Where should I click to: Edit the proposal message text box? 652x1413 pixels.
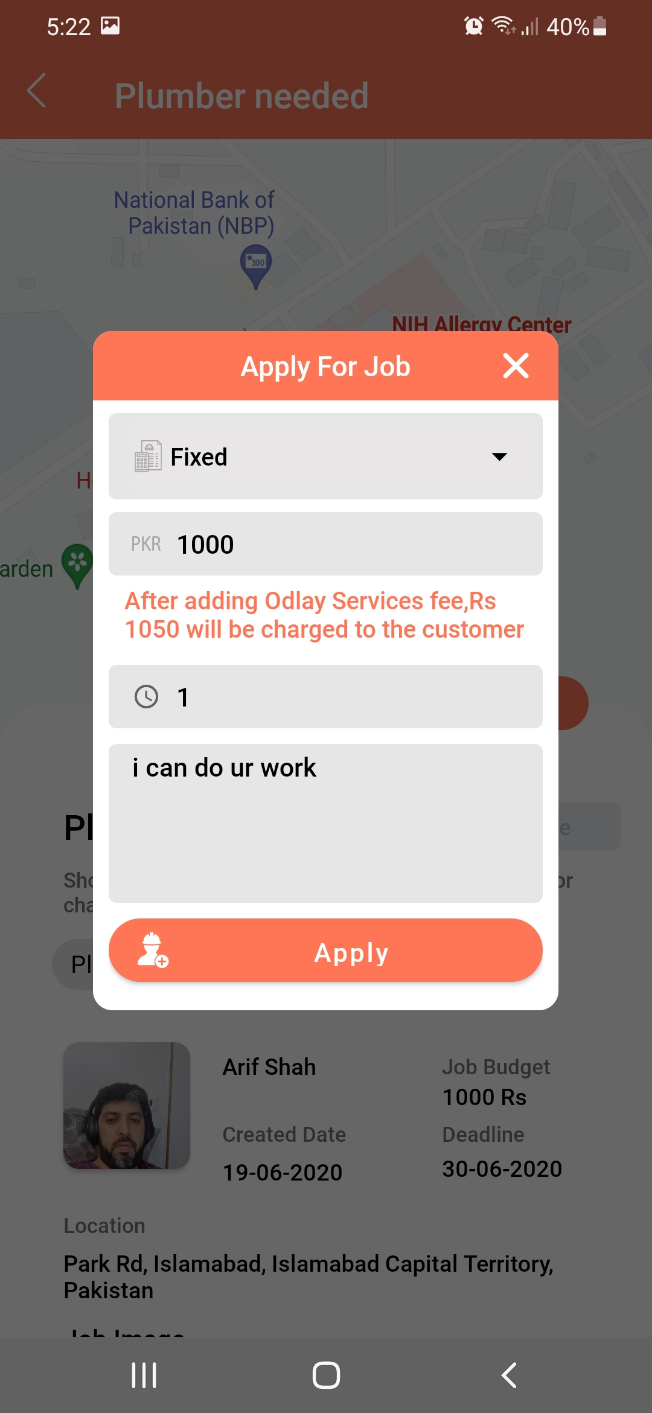pos(325,822)
